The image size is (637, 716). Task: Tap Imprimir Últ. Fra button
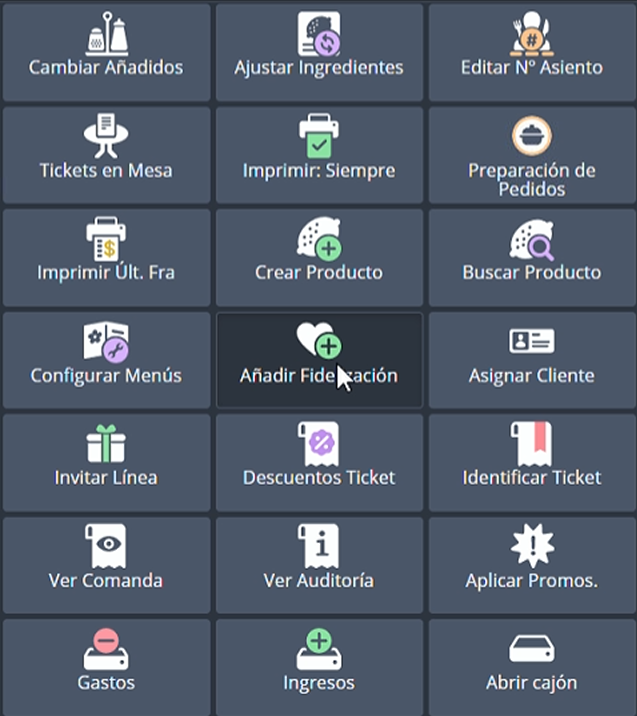(x=106, y=257)
